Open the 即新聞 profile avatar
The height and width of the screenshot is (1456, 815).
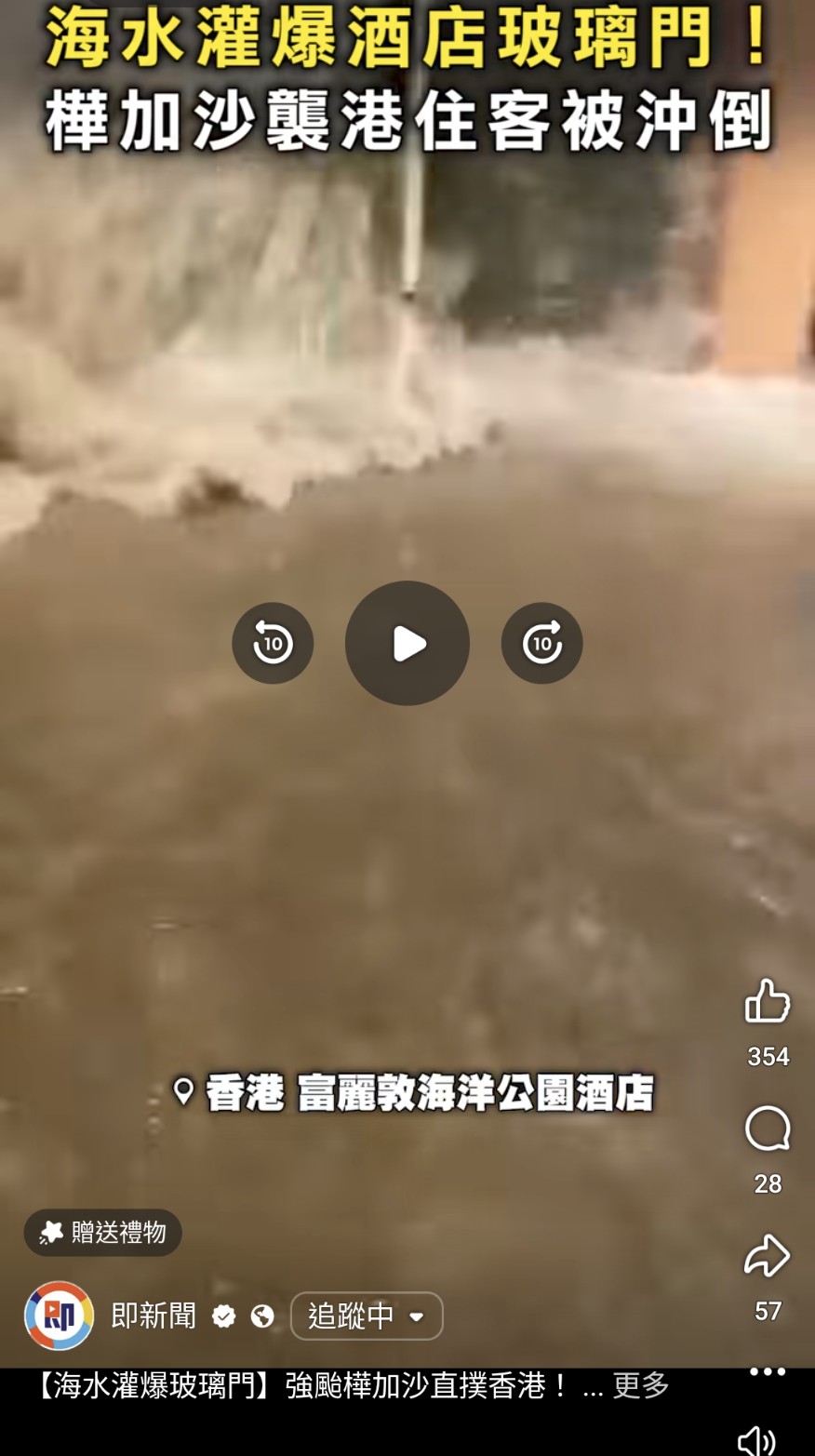tap(59, 1316)
